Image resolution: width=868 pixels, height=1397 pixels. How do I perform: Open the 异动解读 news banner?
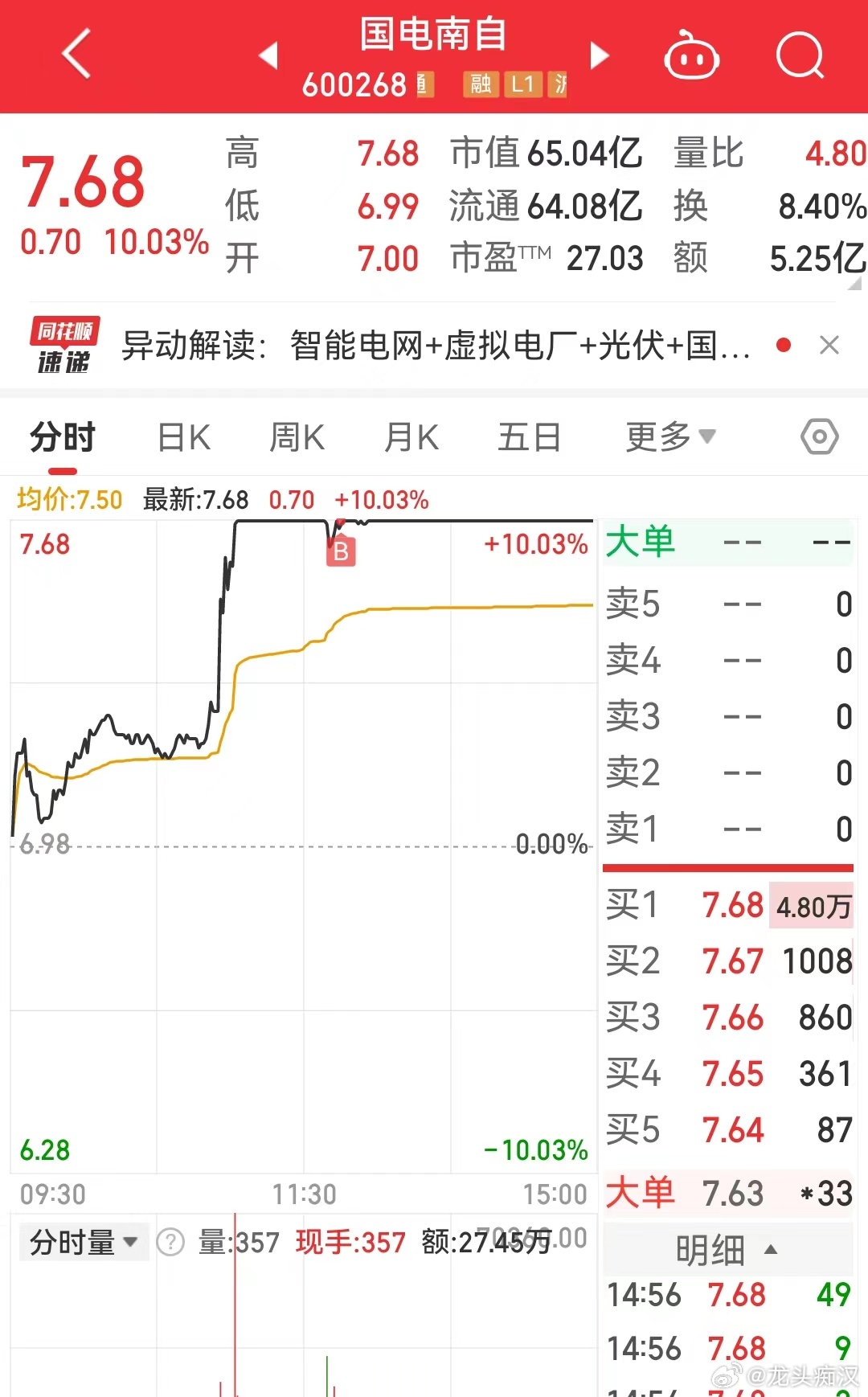435,346
